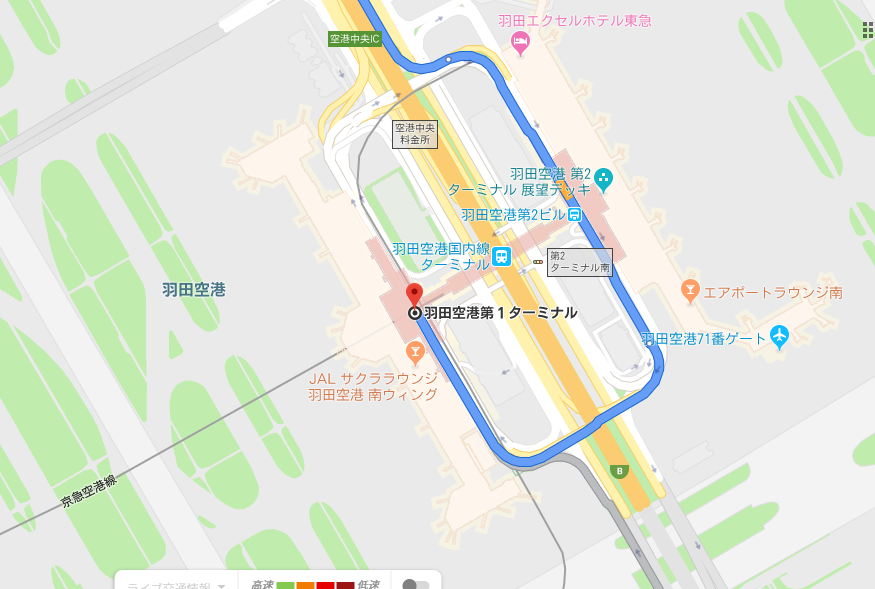Tap the 羽田空港第2ビル station icon
The image size is (875, 589).
pyautogui.click(x=575, y=214)
